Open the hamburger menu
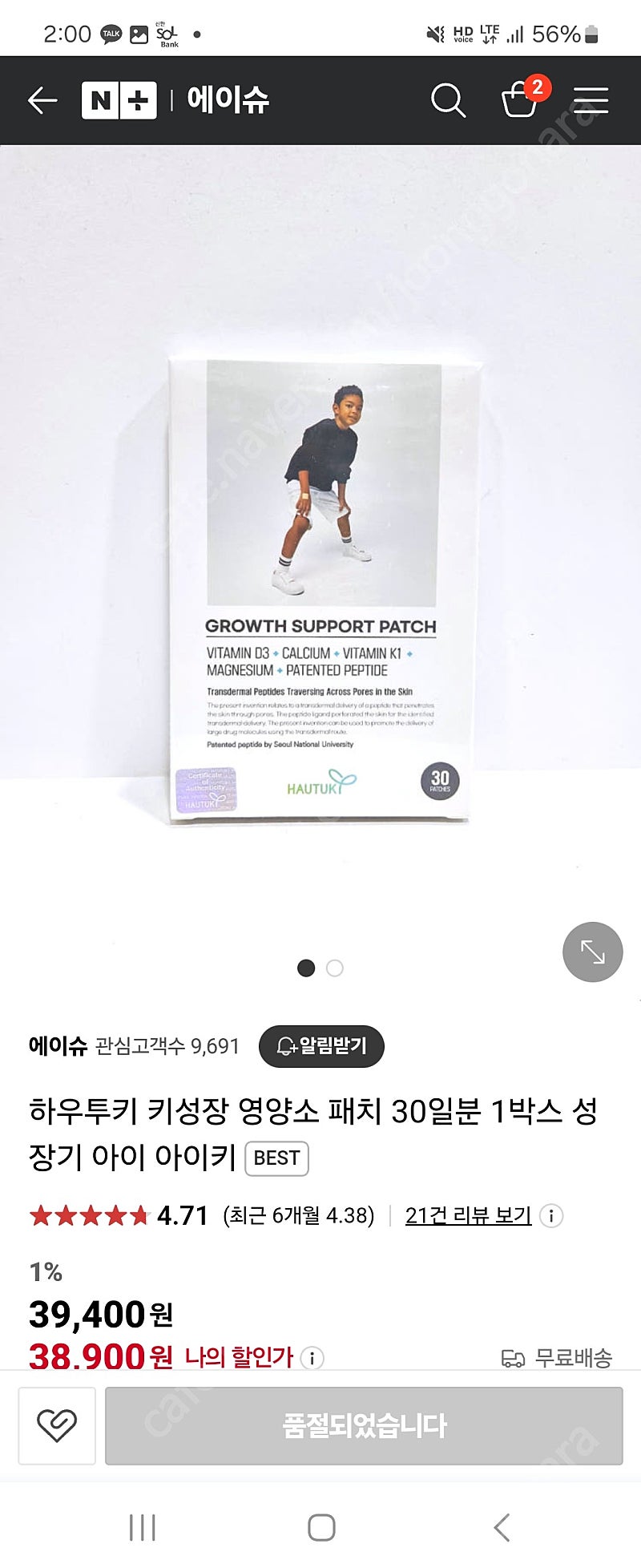Image resolution: width=641 pixels, height=1568 pixels. (x=591, y=101)
